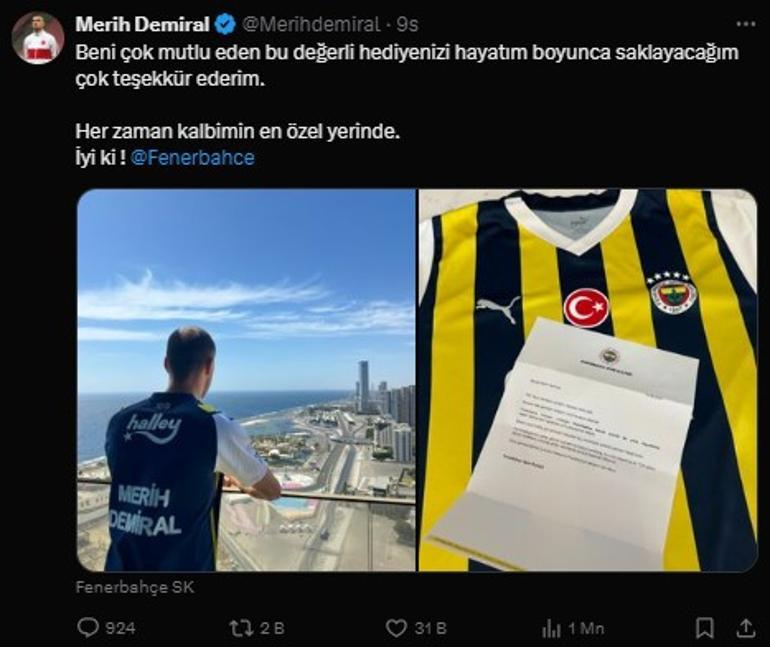The height and width of the screenshot is (647, 770).
Task: Open the balcony photo of Merih Demiral
Action: coord(246,380)
